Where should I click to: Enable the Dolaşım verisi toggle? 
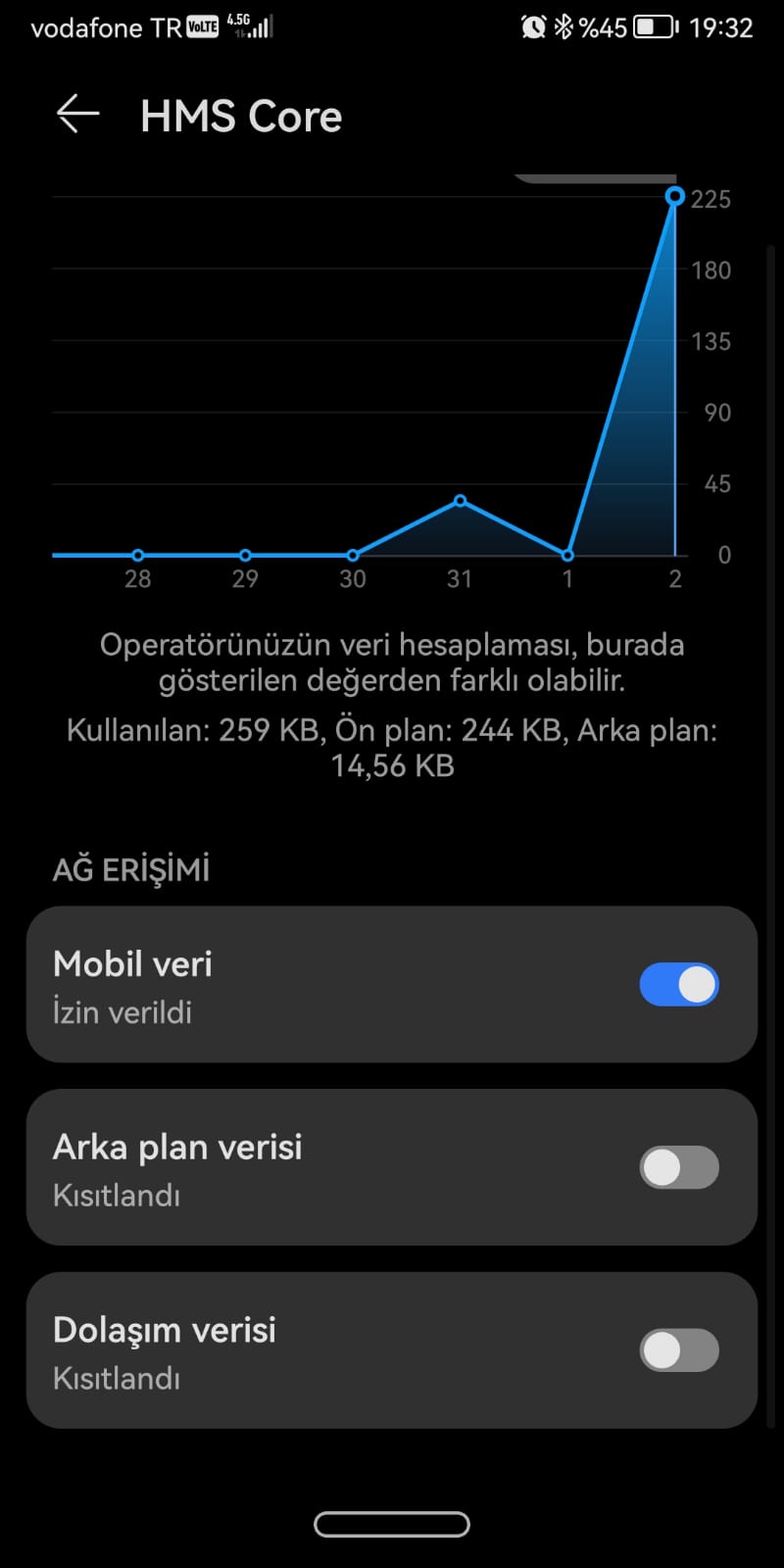(x=679, y=1350)
